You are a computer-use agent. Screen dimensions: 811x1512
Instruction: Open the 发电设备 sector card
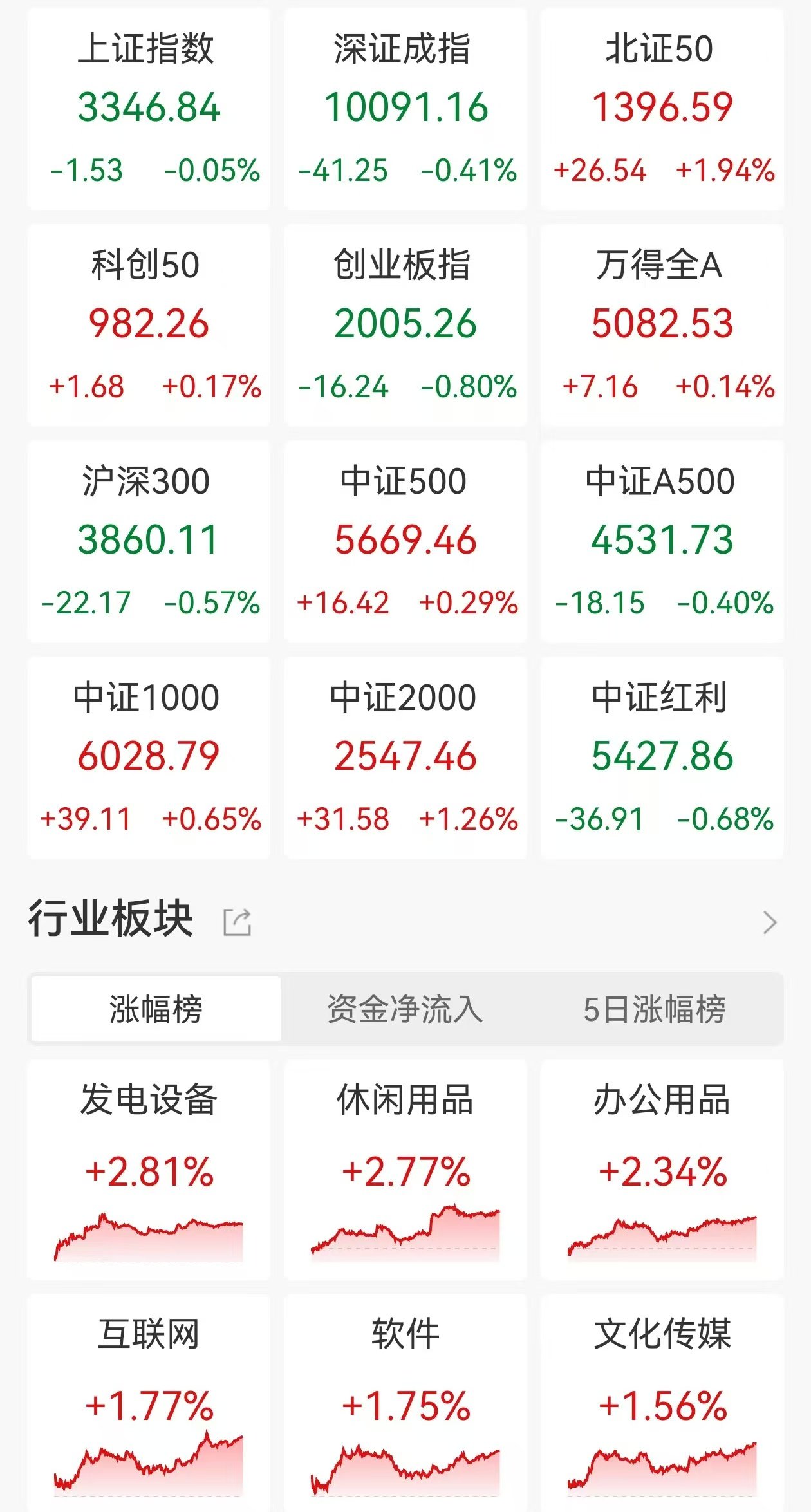click(x=149, y=1170)
